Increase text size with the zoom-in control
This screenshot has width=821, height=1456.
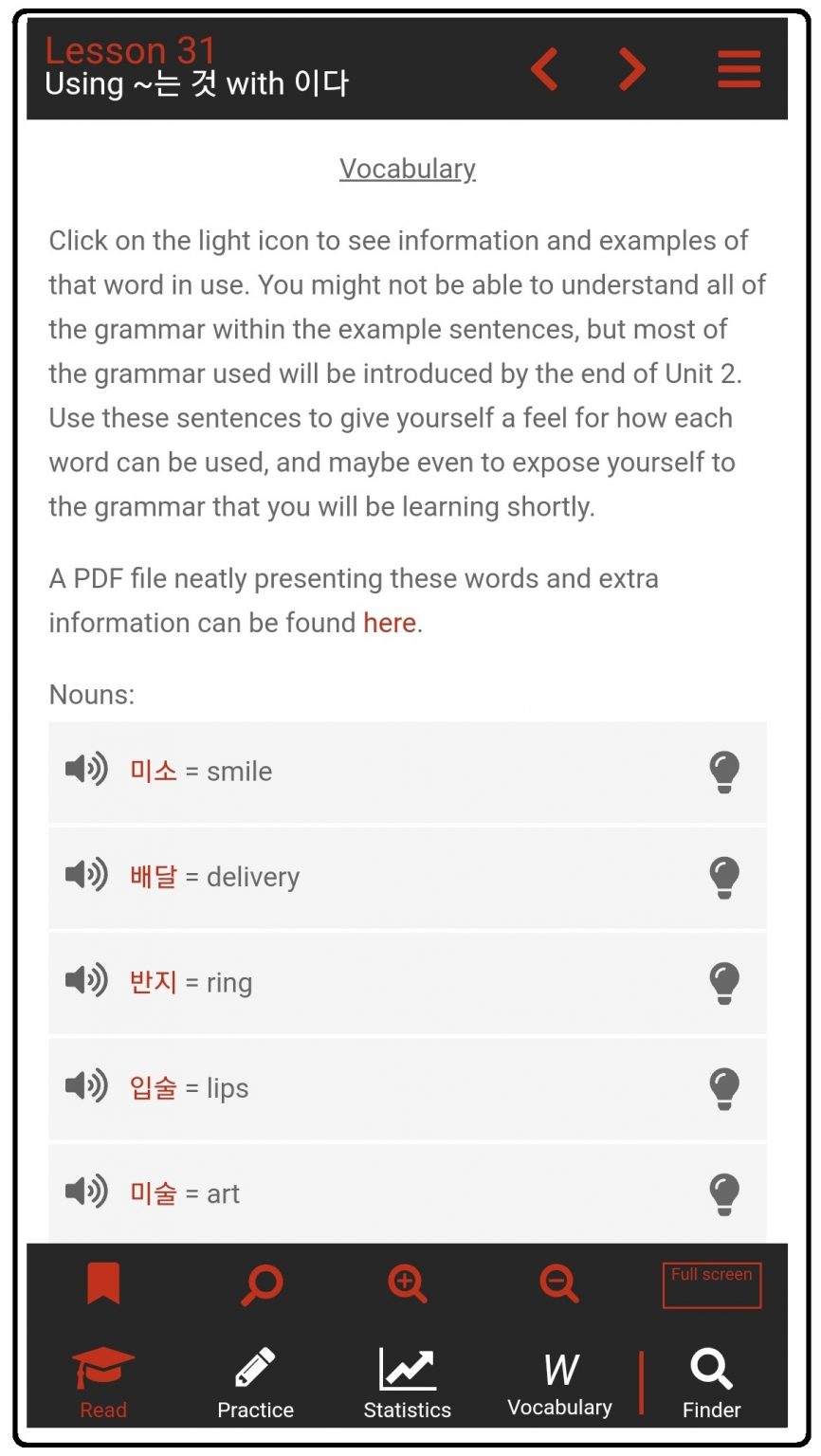click(x=407, y=1284)
